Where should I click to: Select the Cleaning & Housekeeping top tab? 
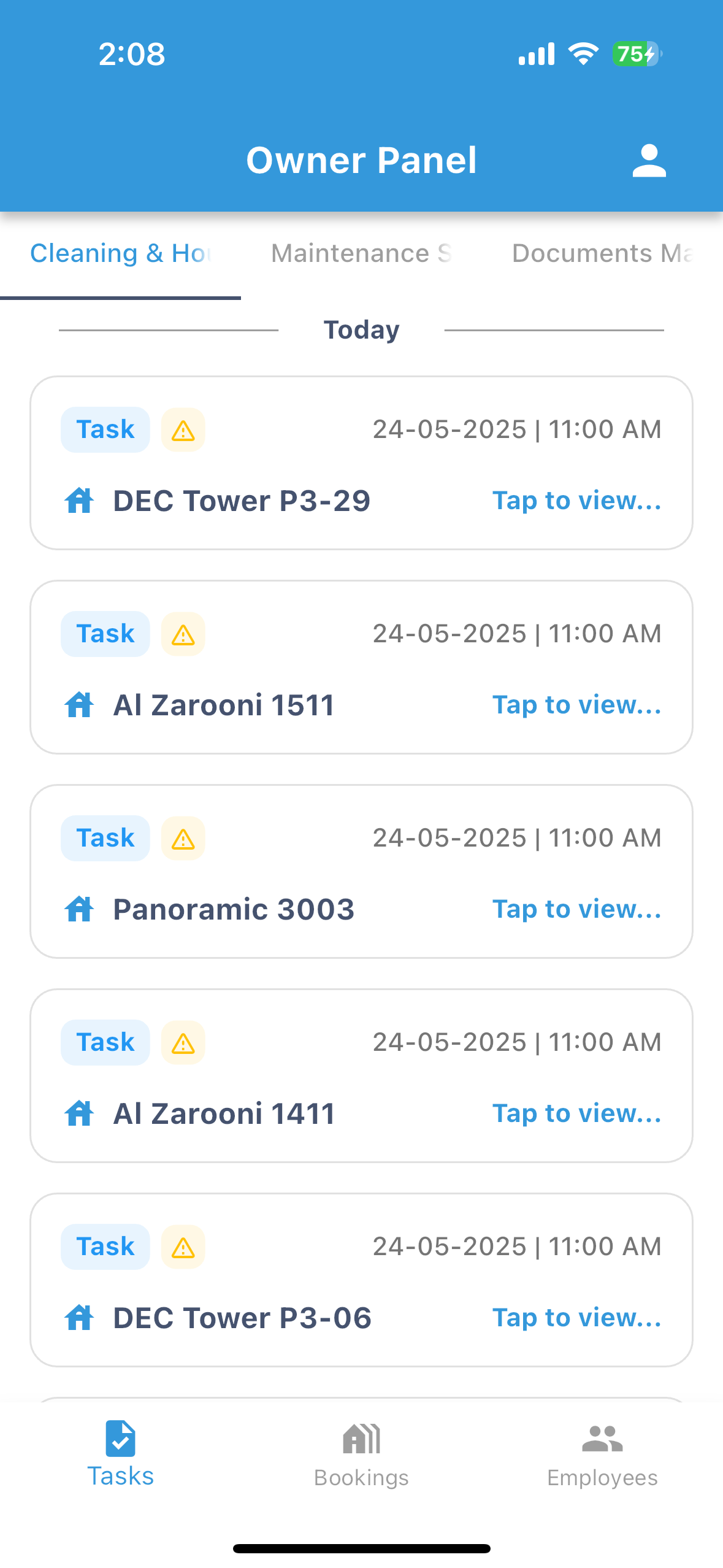click(121, 254)
